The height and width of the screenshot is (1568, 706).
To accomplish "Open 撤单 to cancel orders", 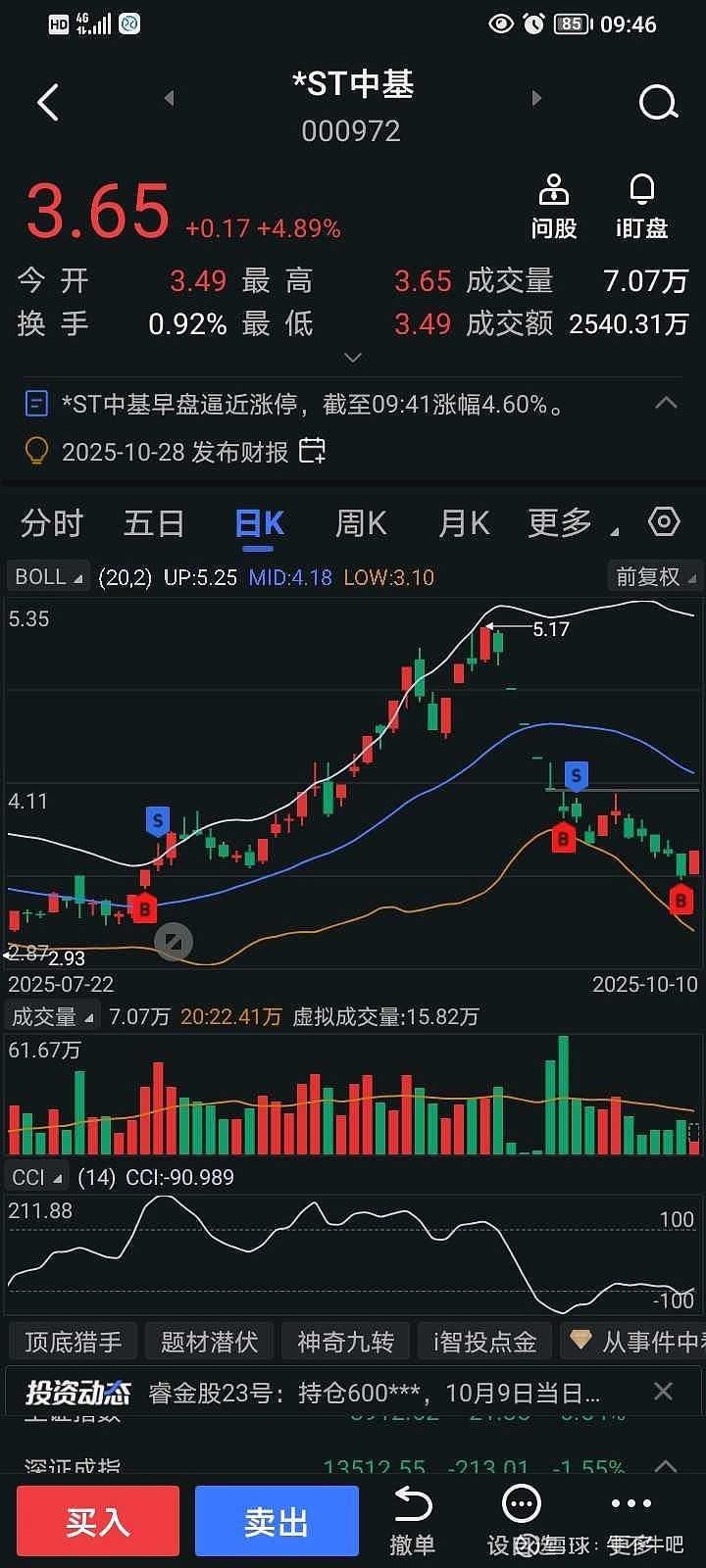I will pos(412,1521).
